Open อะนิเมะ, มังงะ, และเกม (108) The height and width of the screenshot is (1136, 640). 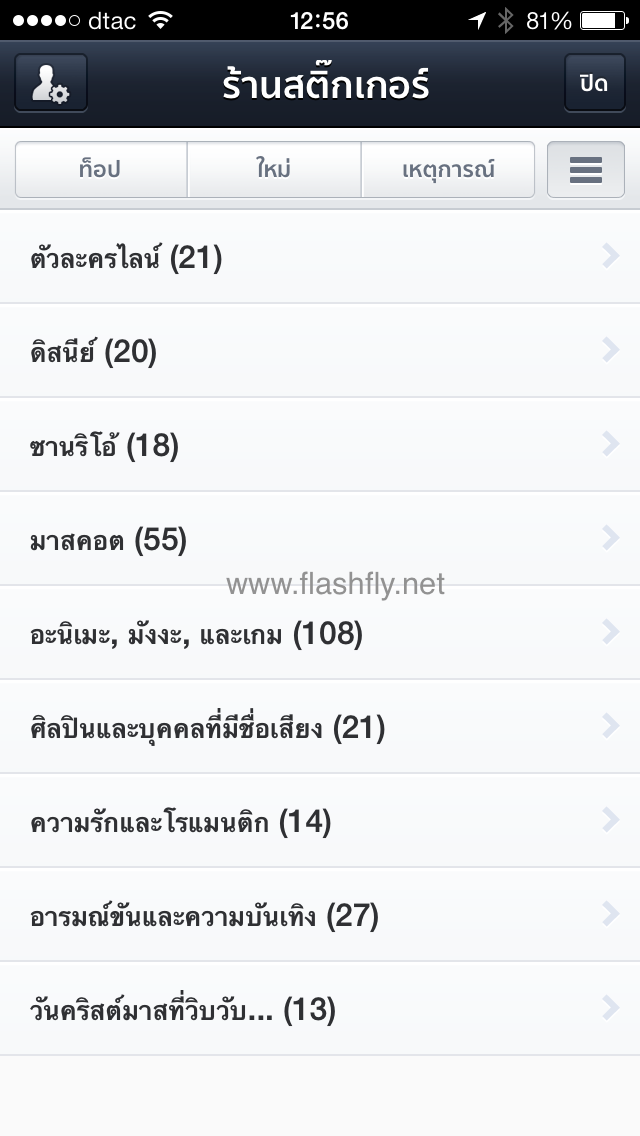[320, 634]
